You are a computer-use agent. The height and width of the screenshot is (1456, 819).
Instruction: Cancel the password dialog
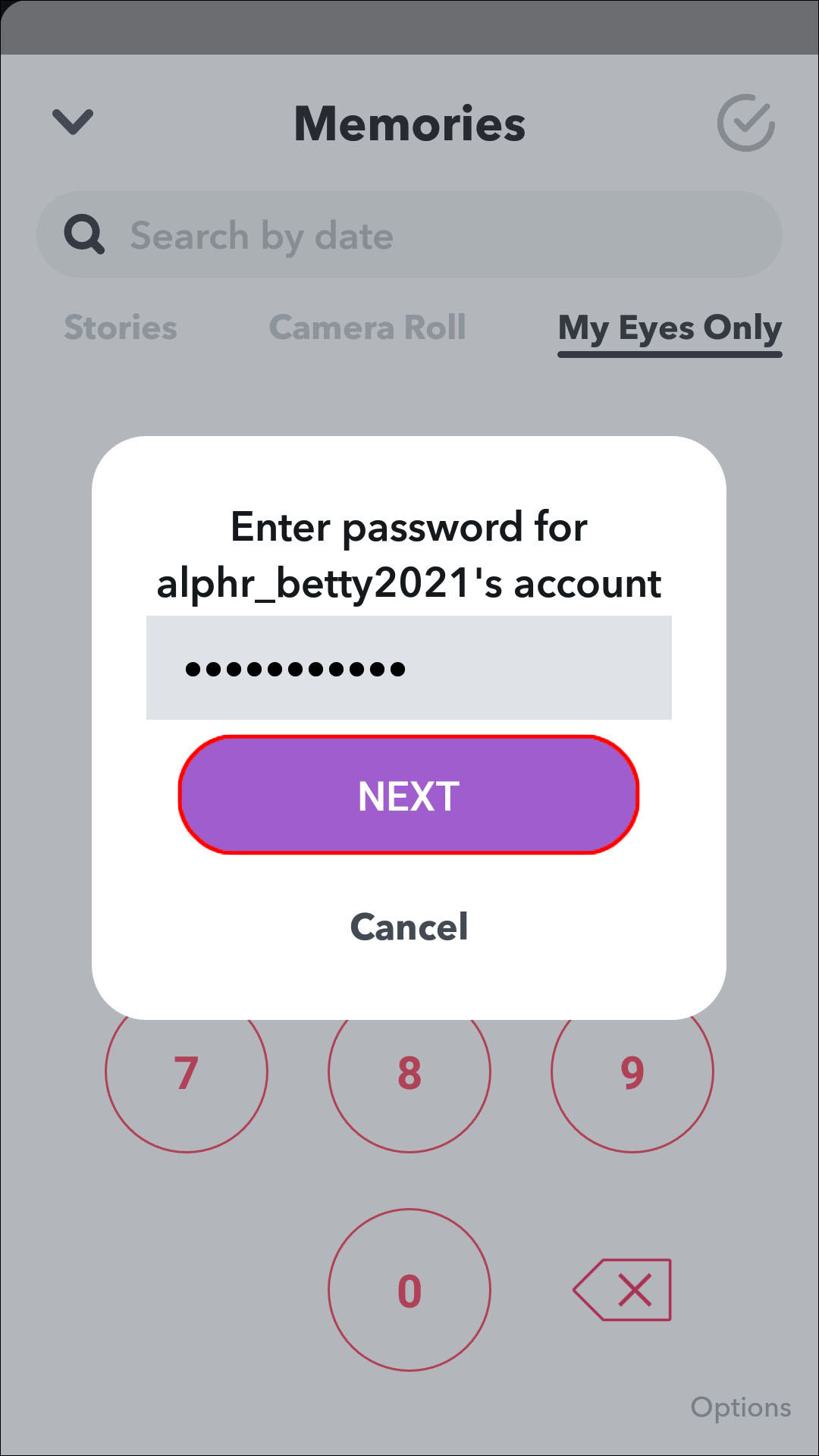[409, 927]
